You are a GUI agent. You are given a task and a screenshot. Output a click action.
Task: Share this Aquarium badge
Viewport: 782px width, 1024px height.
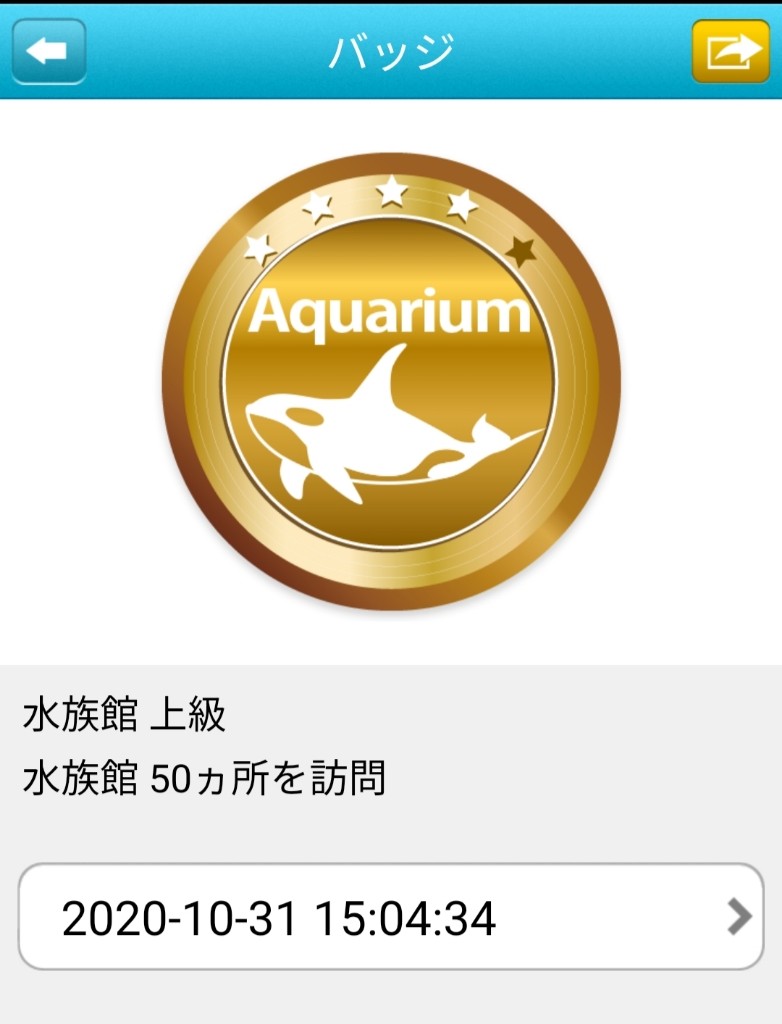pyautogui.click(x=730, y=51)
